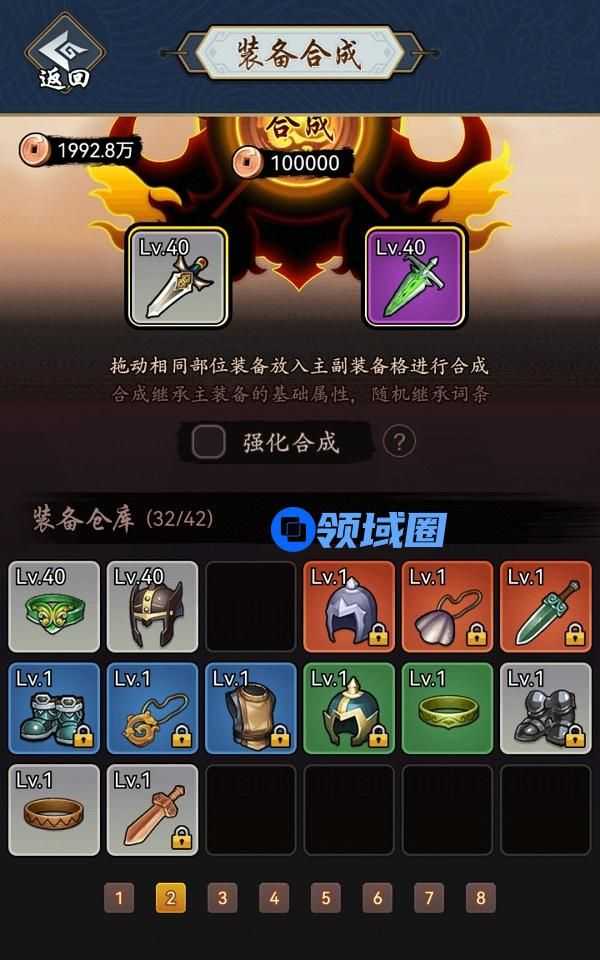Image resolution: width=600 pixels, height=960 pixels.
Task: Select the gray Lv.1 bronze sword
Action: (x=153, y=810)
